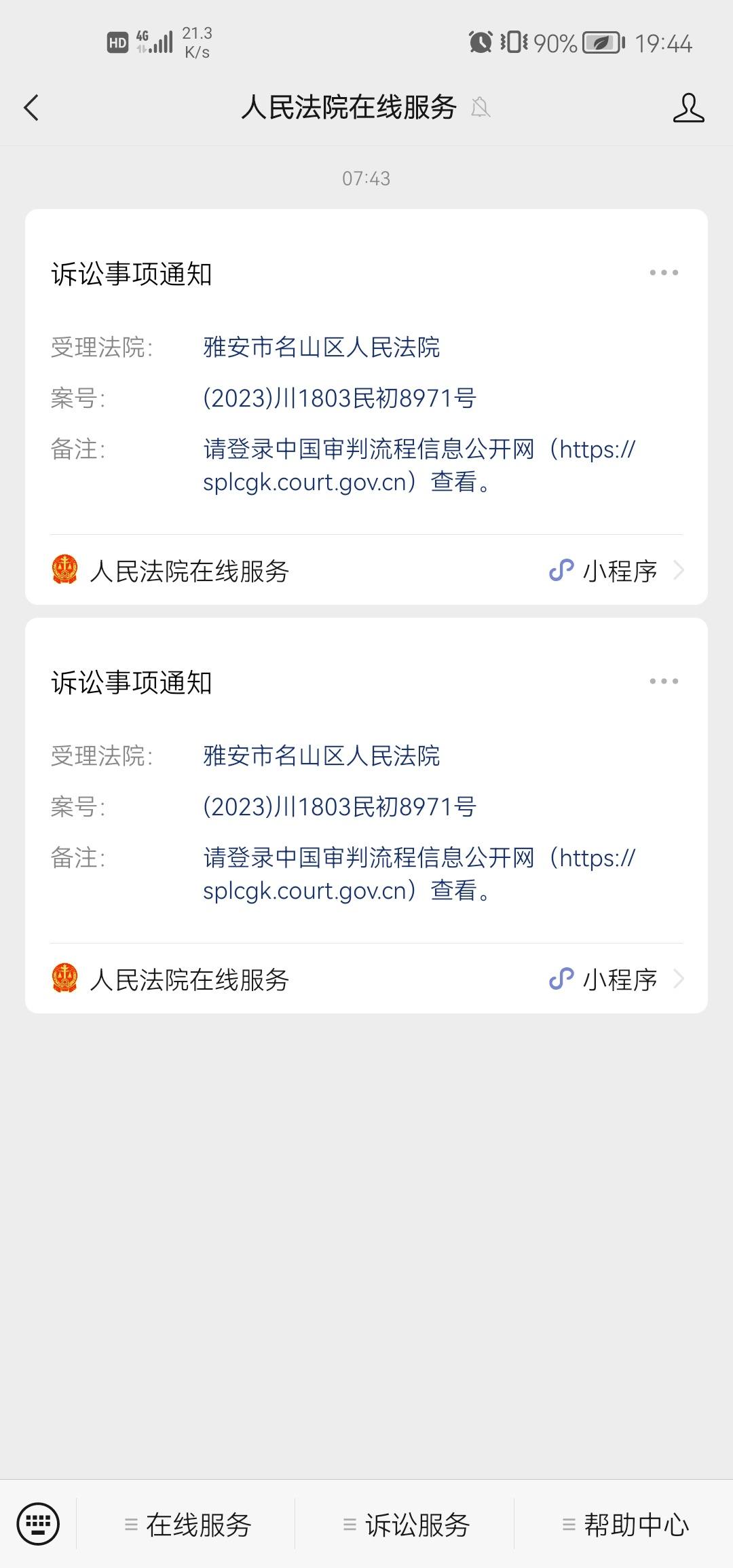Open the account profile icon
The image size is (733, 1568).
point(688,107)
